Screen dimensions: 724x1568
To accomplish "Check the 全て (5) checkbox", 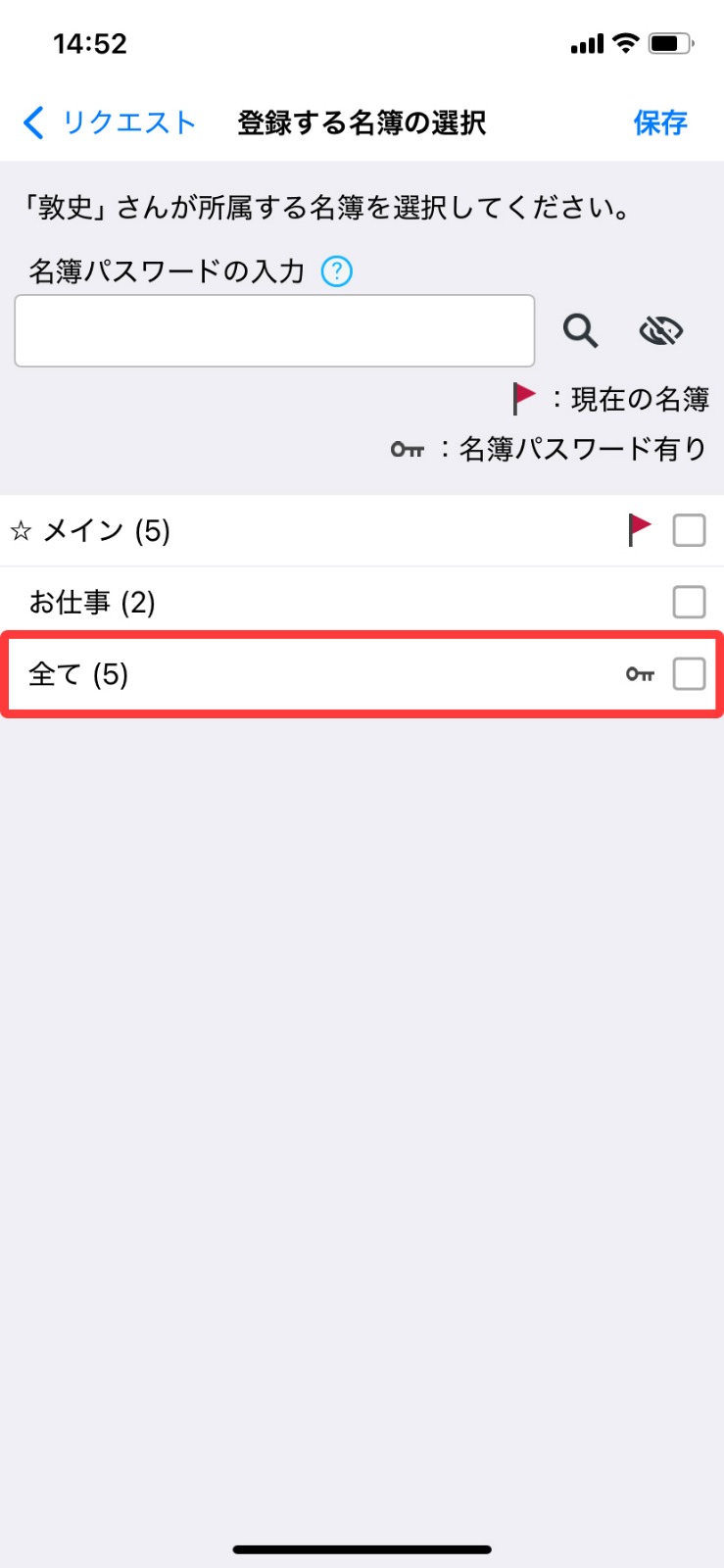I will (x=689, y=674).
